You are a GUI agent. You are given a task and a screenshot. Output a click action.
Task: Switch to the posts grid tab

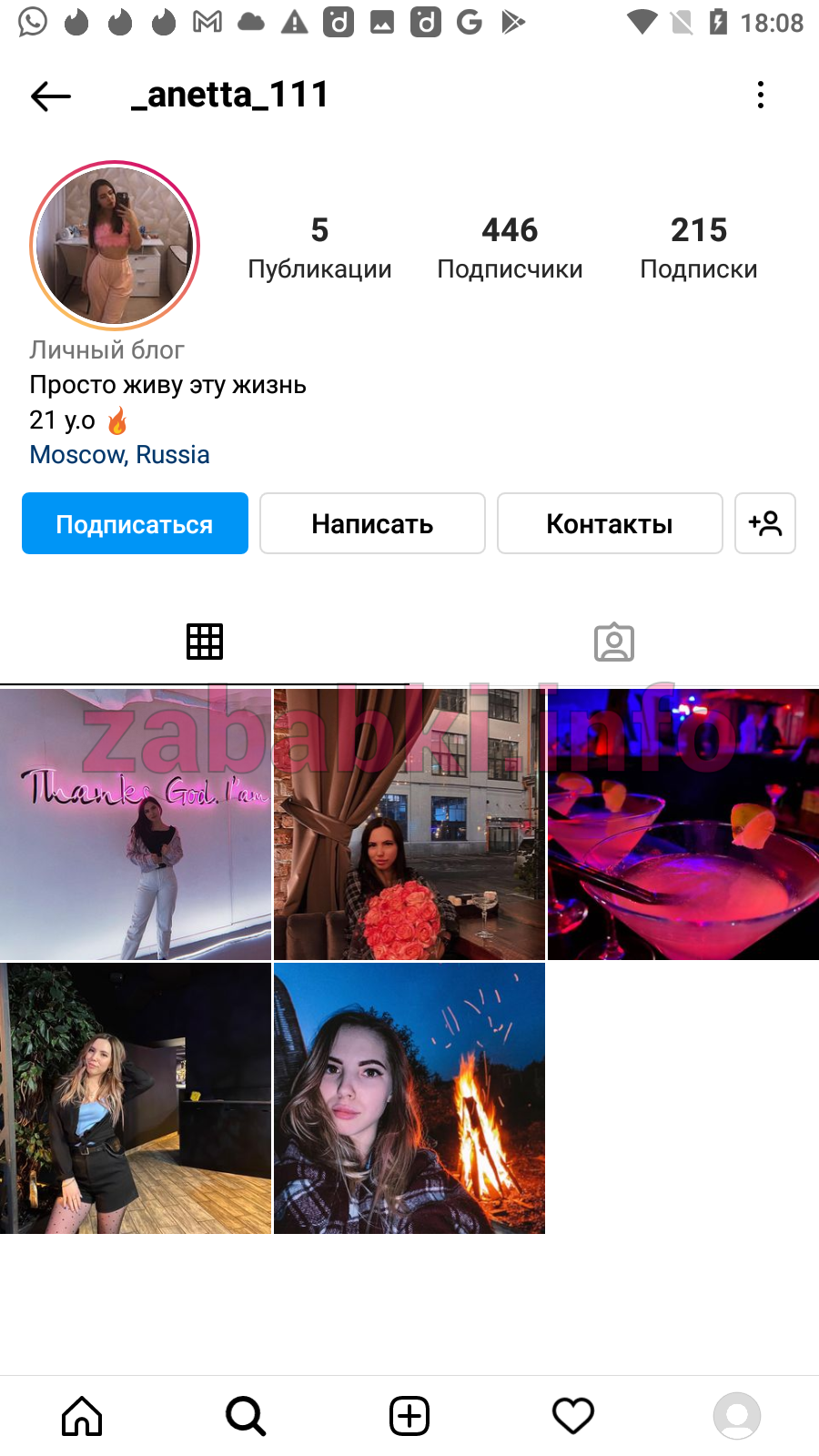tap(205, 642)
